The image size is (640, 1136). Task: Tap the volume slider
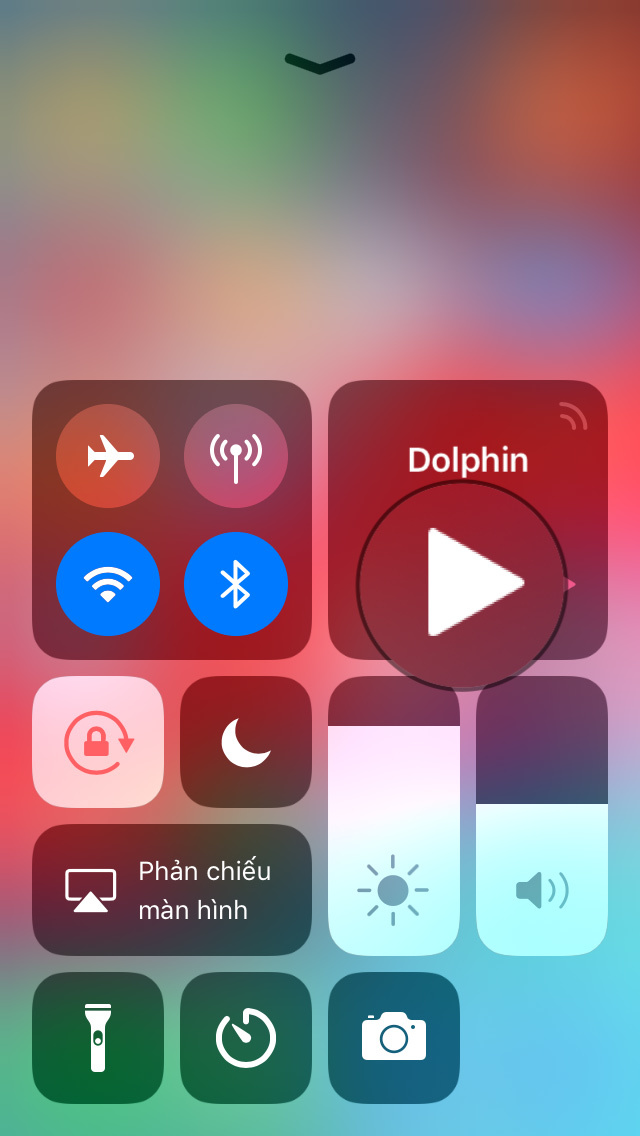click(x=542, y=815)
